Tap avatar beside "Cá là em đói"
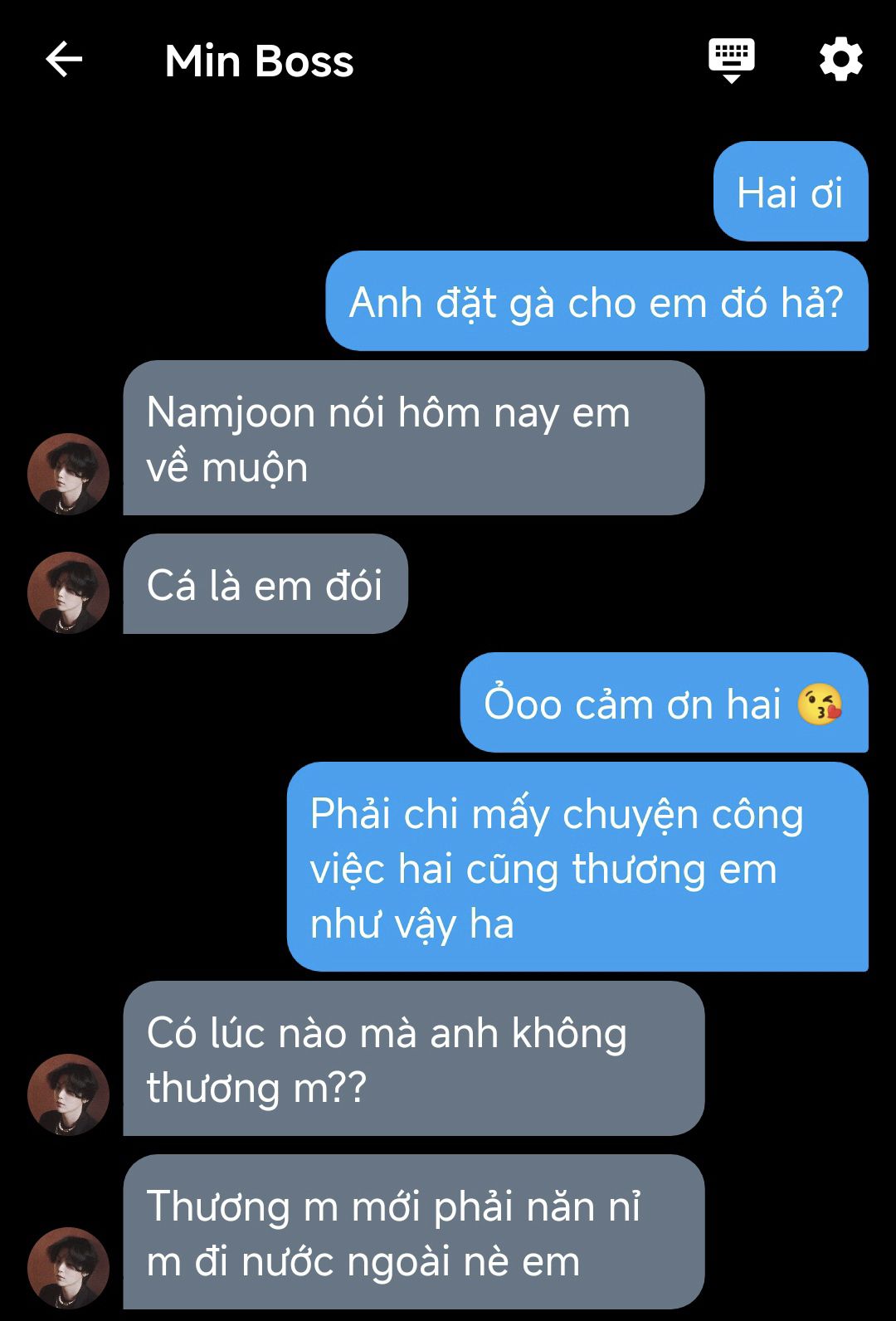This screenshot has width=896, height=1321. tap(68, 592)
